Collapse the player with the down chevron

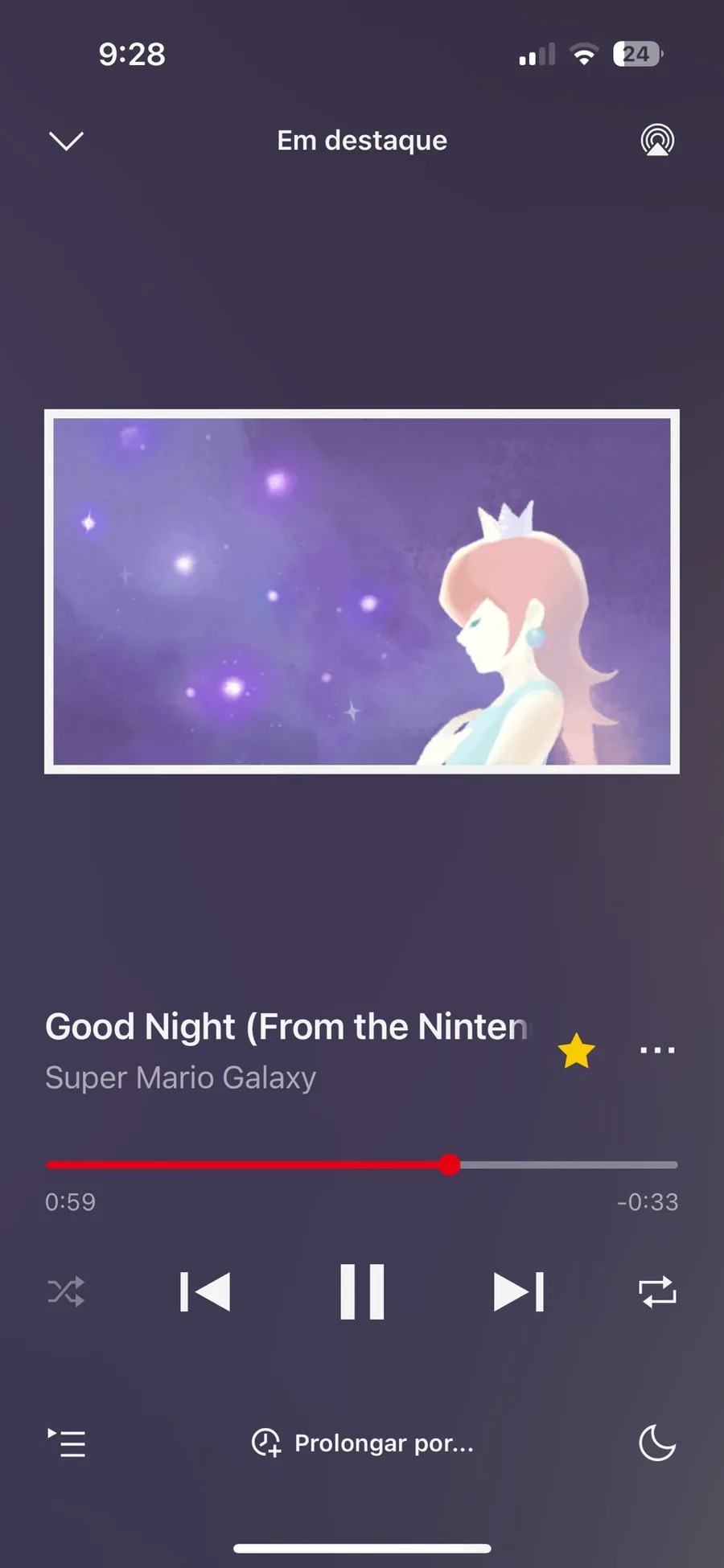click(66, 141)
